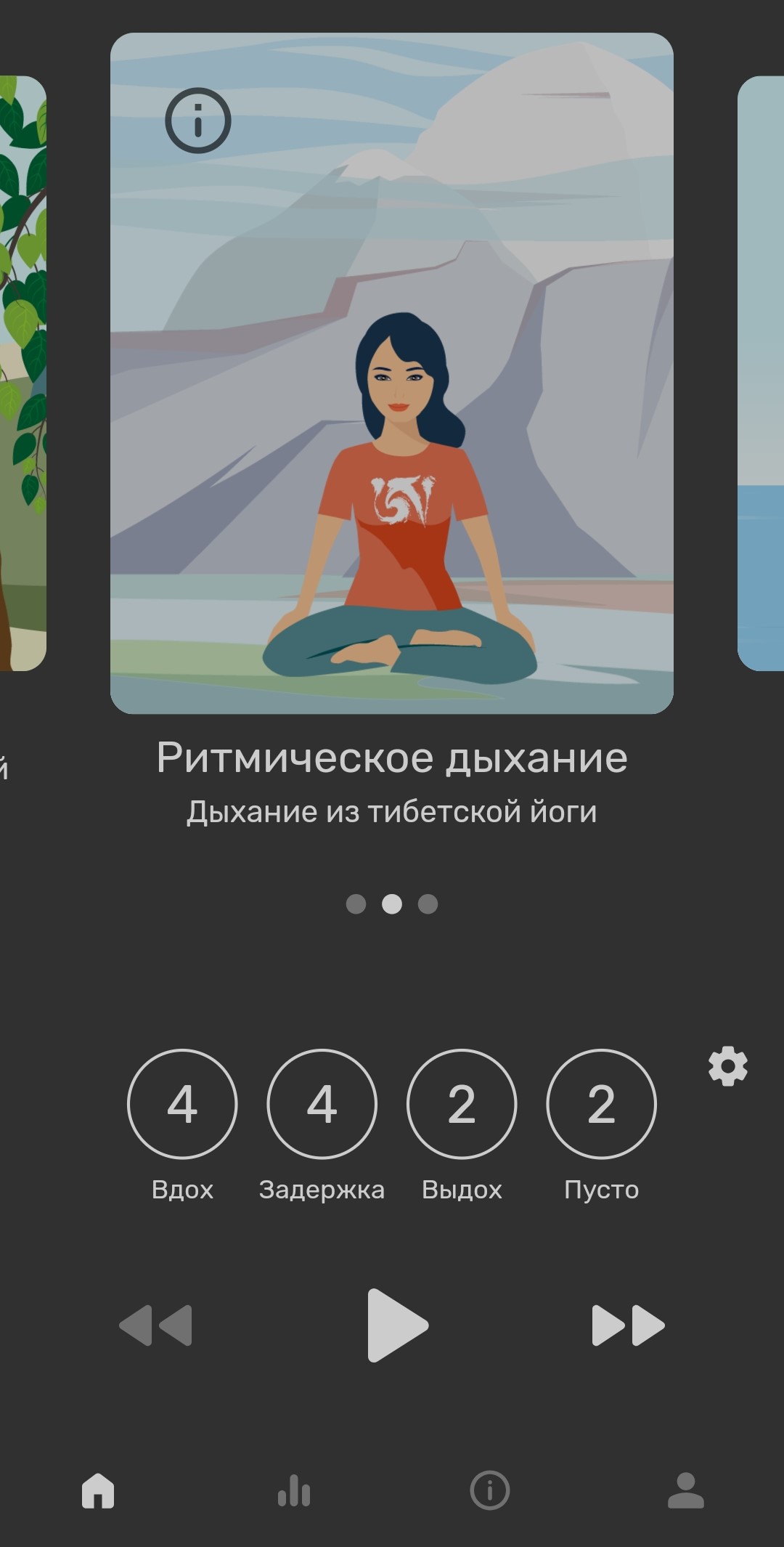Select the first page indicator dot
The height and width of the screenshot is (1547, 784).
pyautogui.click(x=356, y=904)
